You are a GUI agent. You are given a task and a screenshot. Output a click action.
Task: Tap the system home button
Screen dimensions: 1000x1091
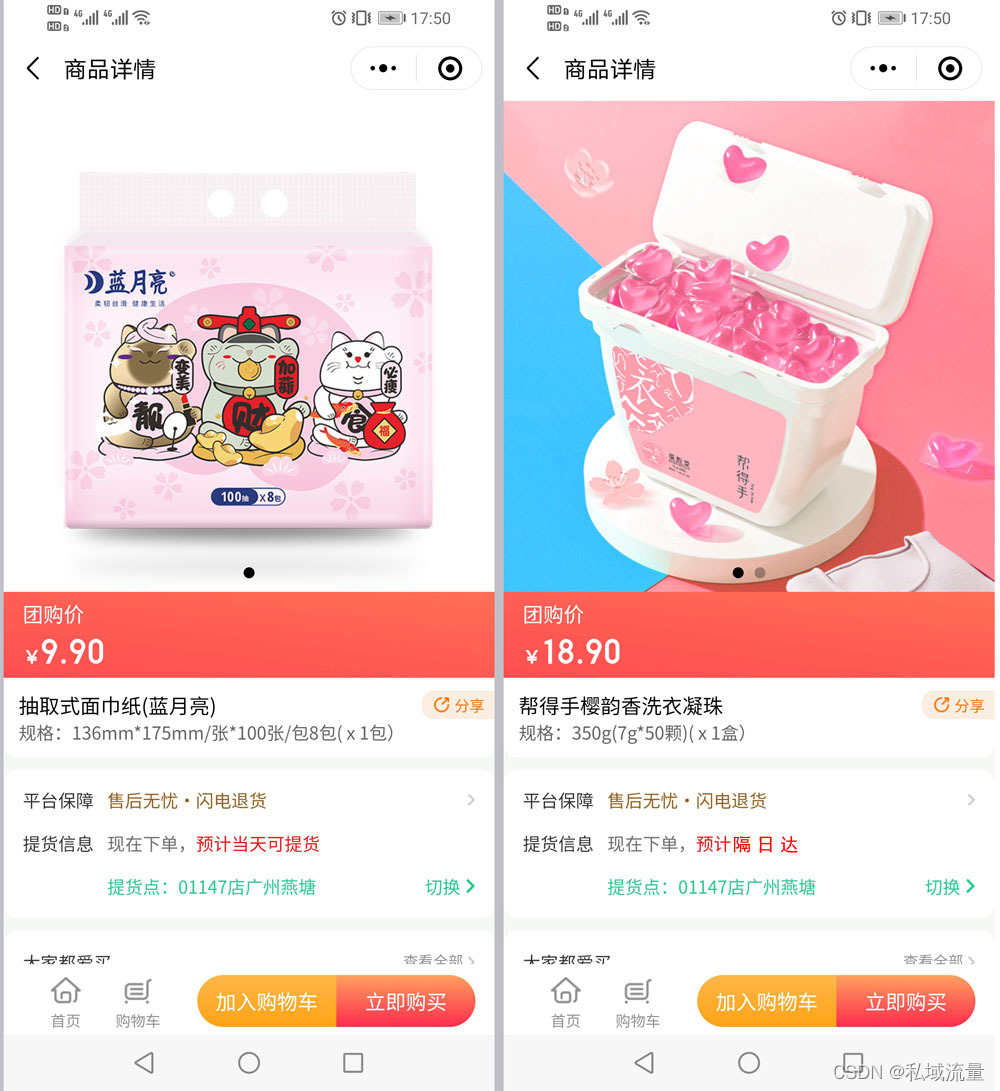[249, 1062]
